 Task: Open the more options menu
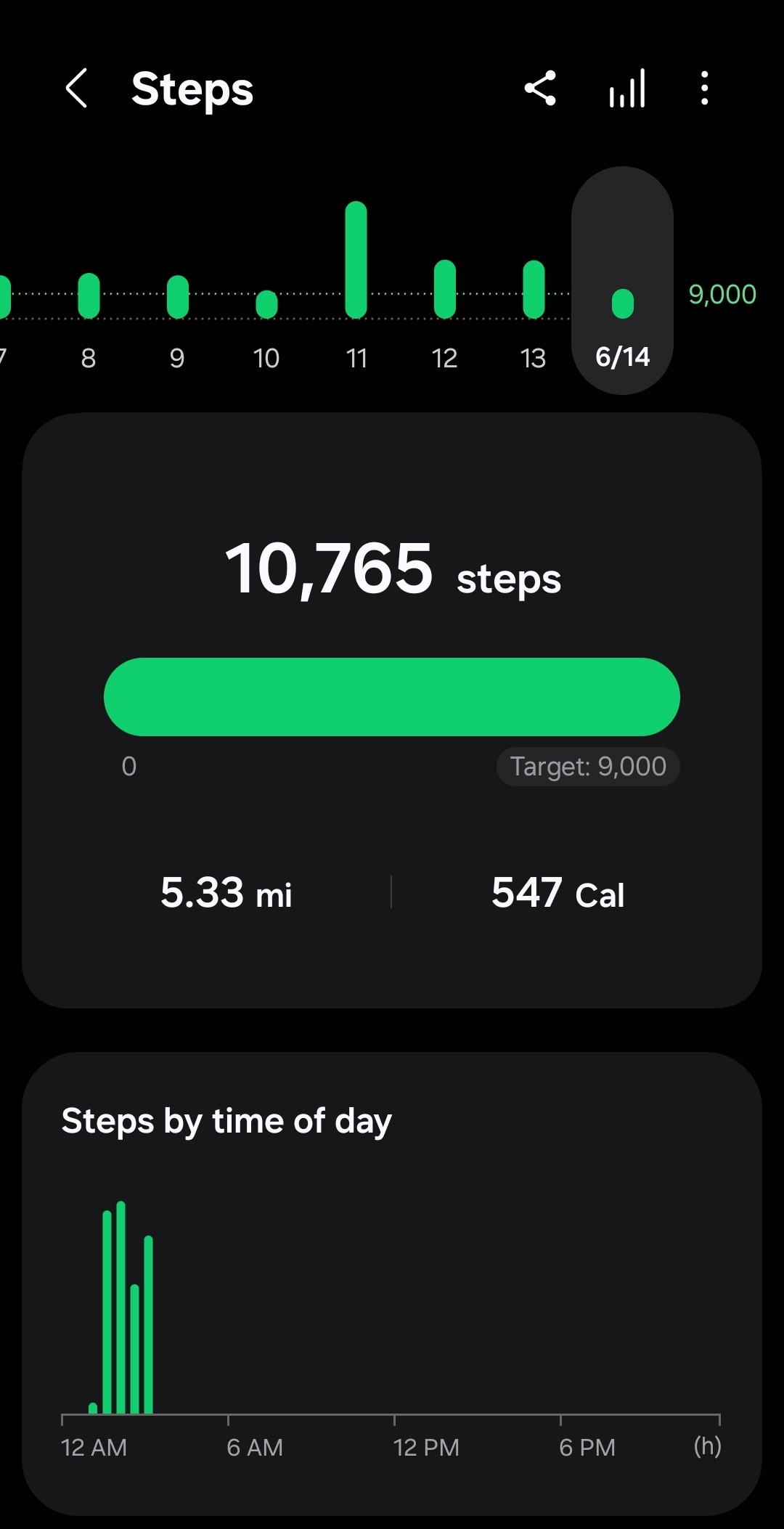[x=704, y=89]
